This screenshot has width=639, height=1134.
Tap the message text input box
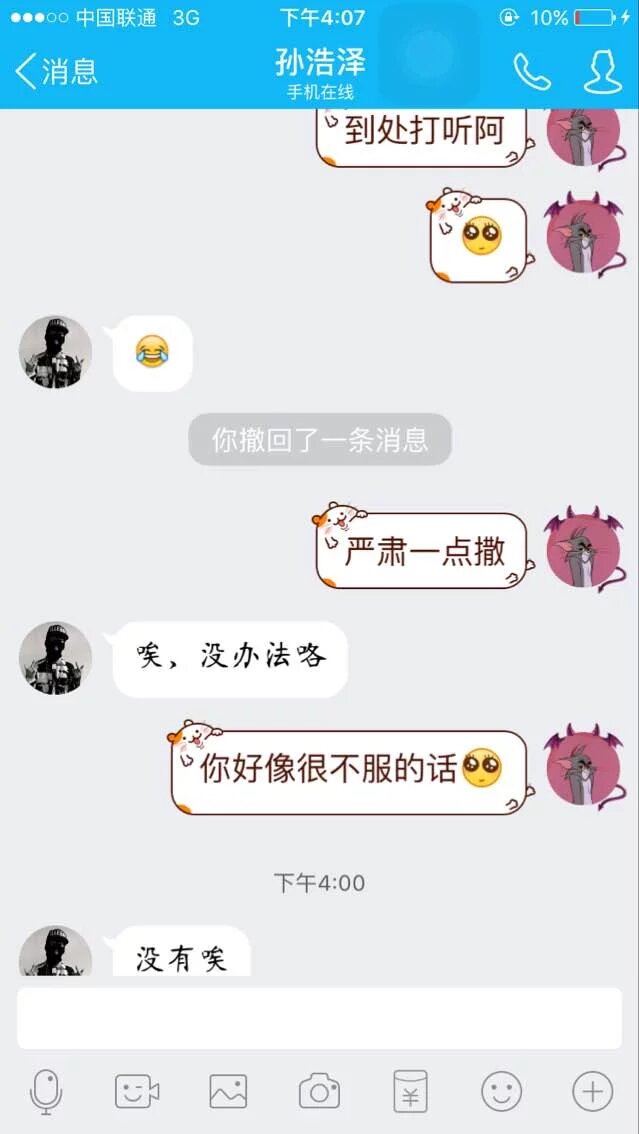point(319,1018)
